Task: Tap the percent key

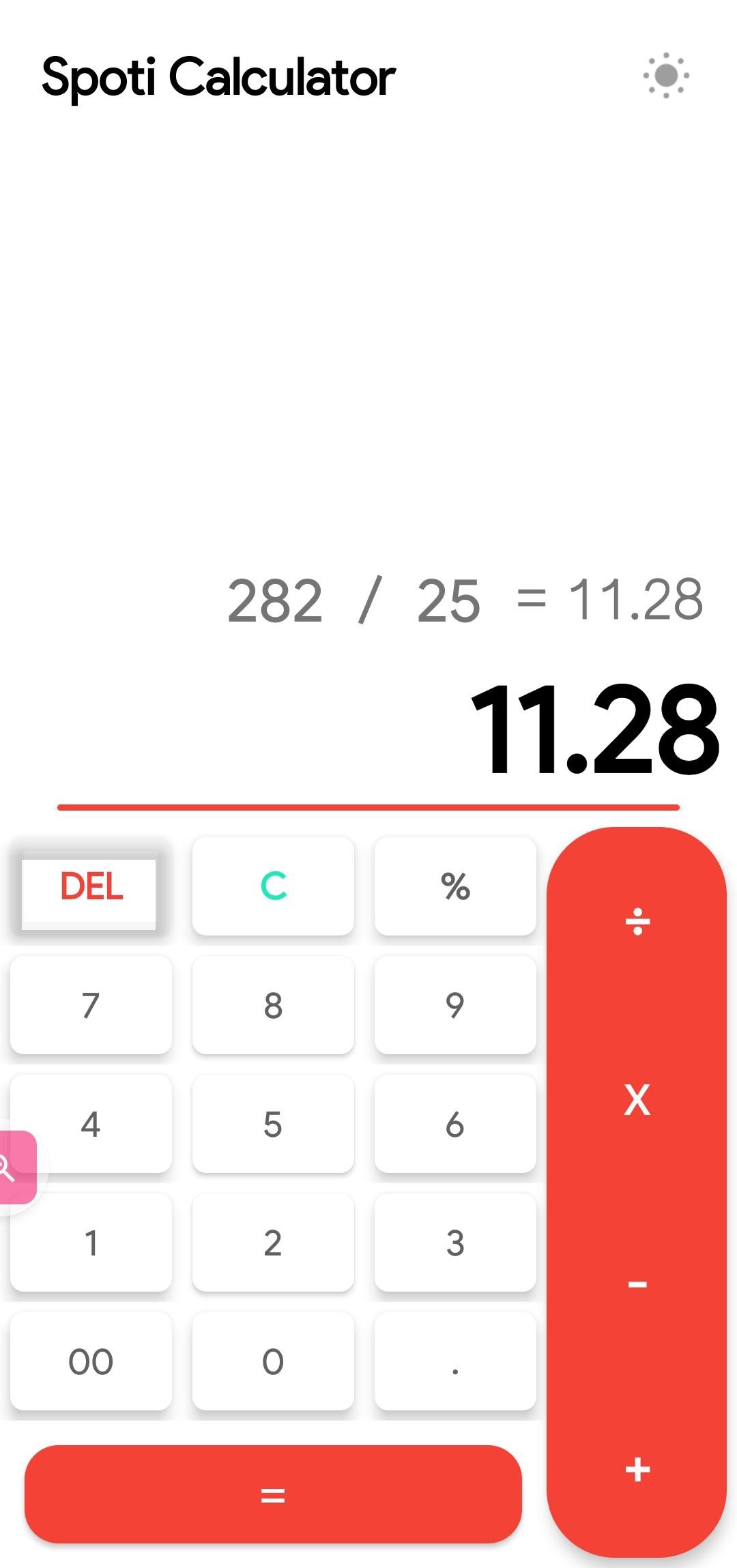Action: tap(455, 886)
